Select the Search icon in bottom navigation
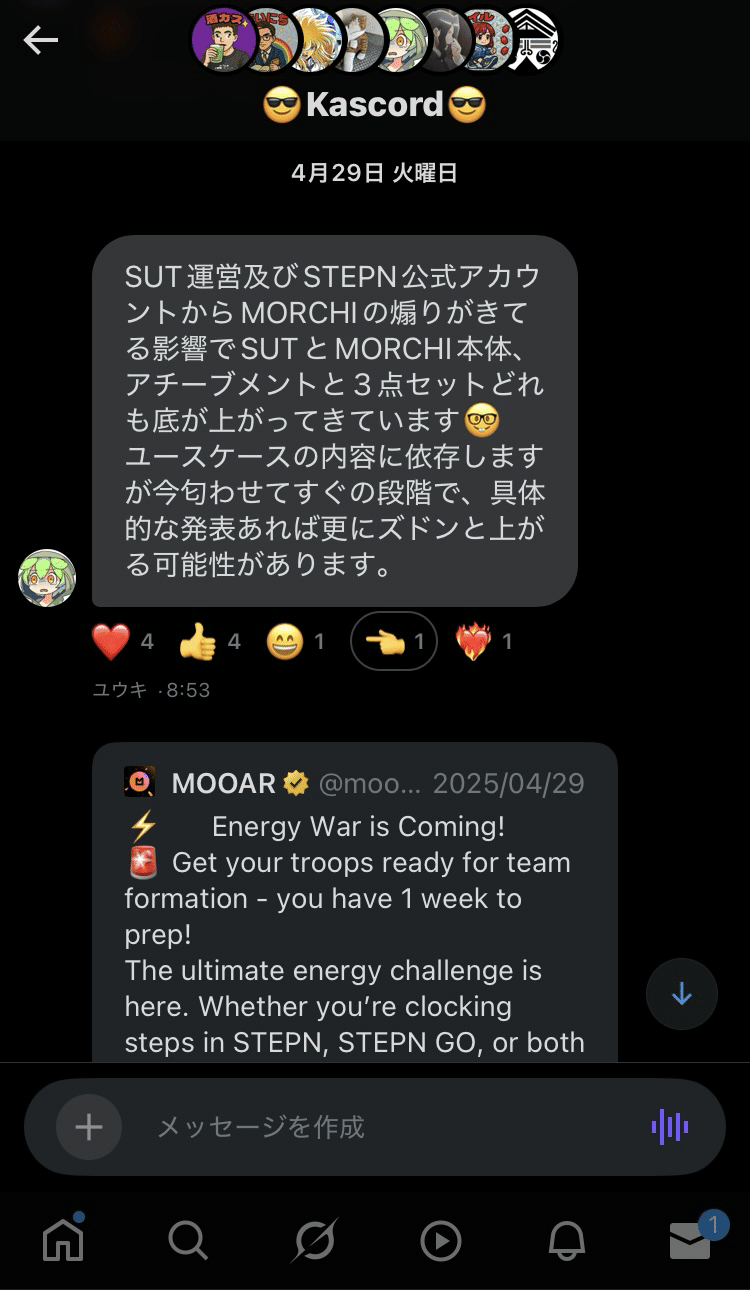The image size is (750, 1290). pyautogui.click(x=187, y=1240)
